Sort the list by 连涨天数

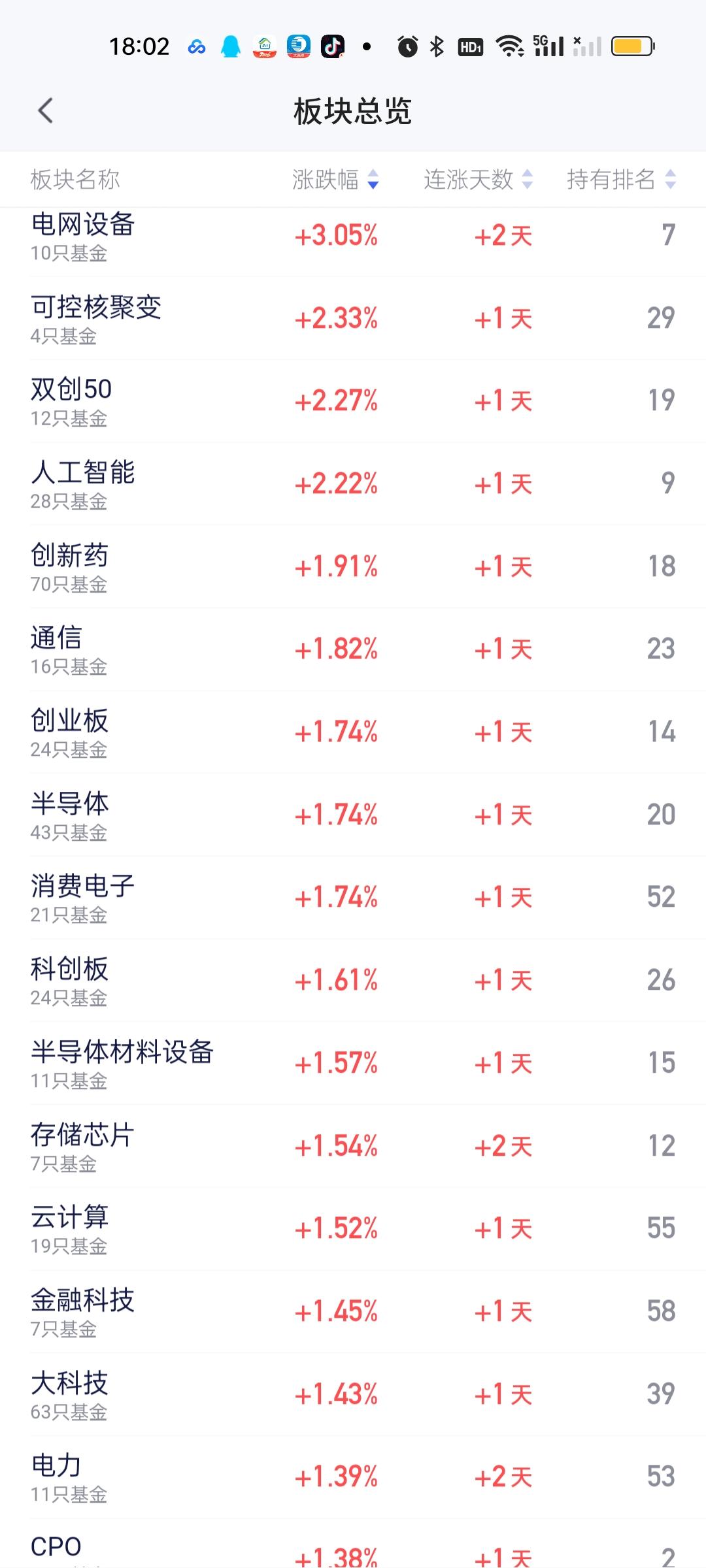(x=479, y=179)
